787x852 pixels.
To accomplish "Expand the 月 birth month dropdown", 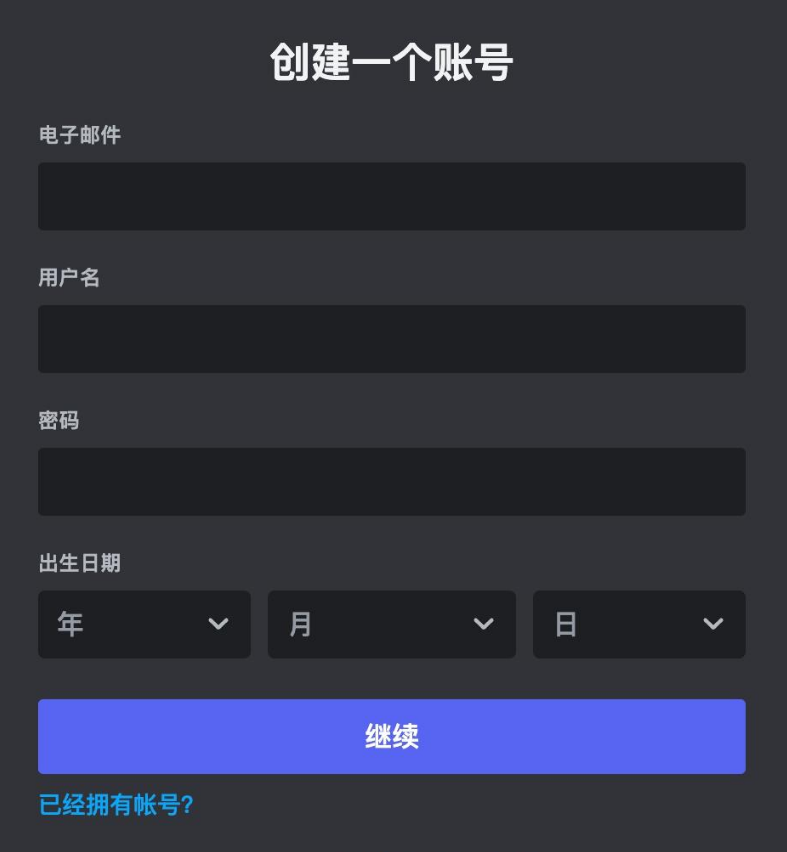I will pyautogui.click(x=391, y=624).
